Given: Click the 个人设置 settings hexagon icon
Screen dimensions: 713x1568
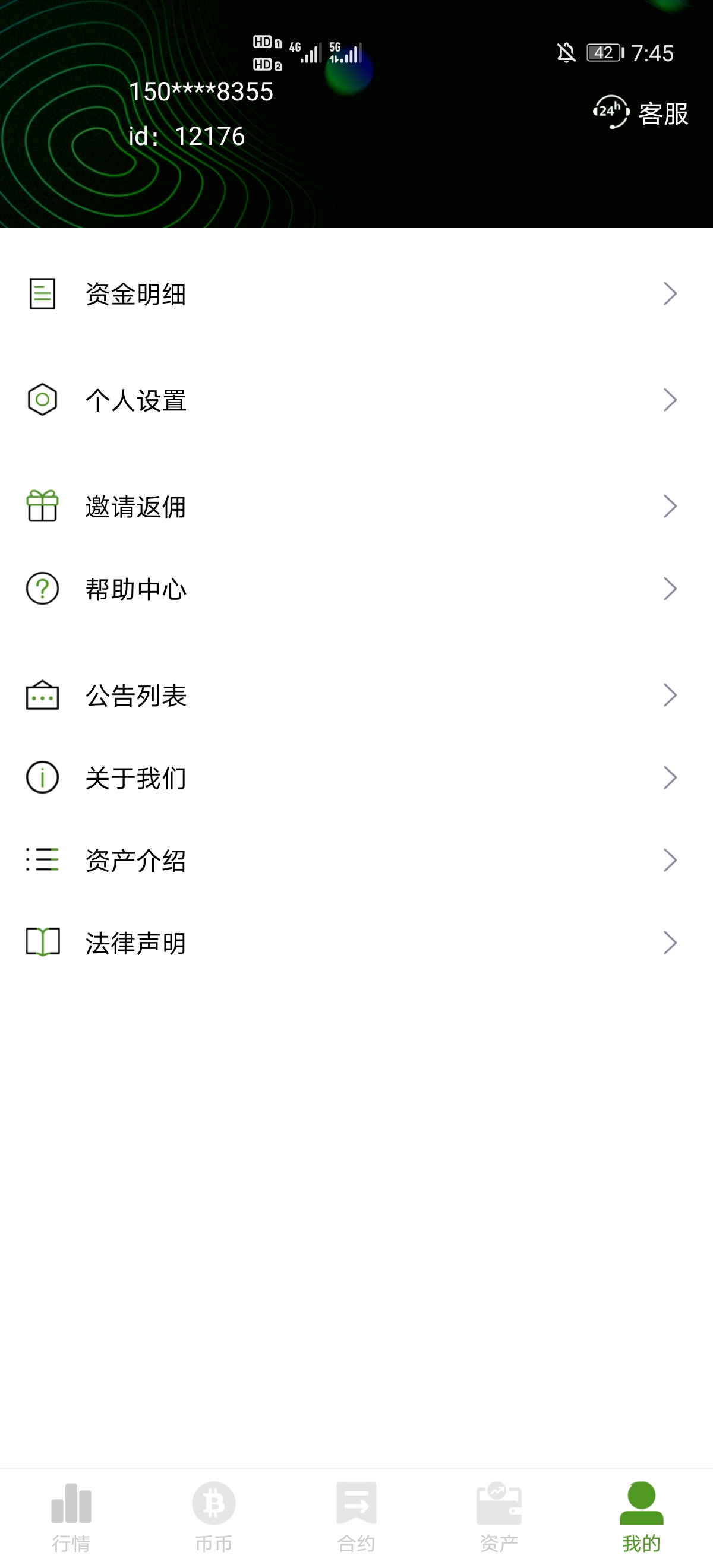Looking at the screenshot, I should [42, 400].
